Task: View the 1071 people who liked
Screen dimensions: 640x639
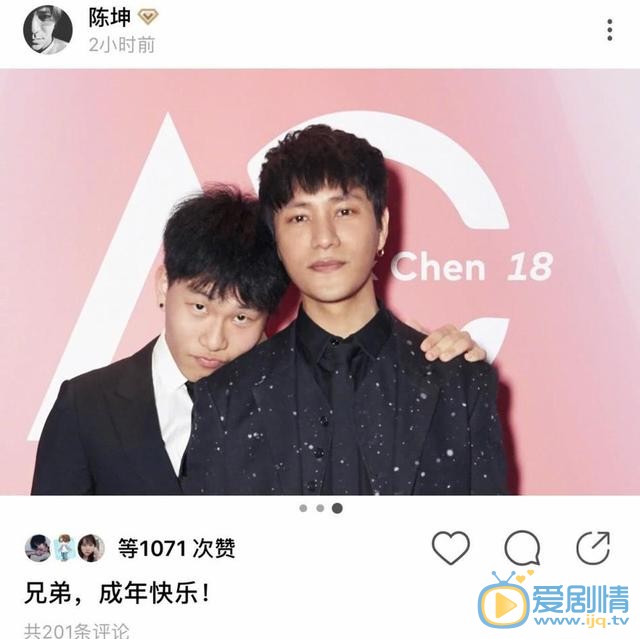Action: (x=176, y=548)
